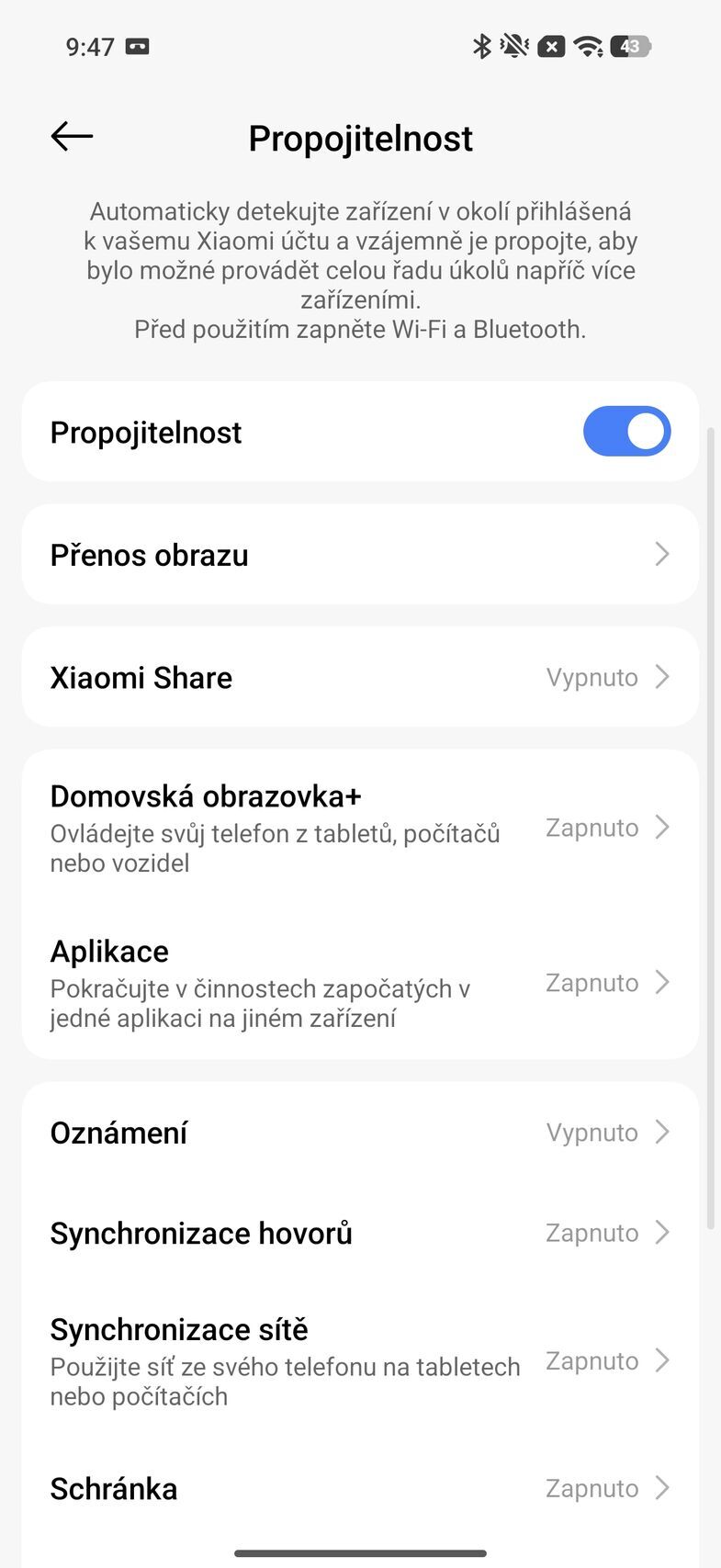Screen dimensions: 721x1568
Task: Expand the chevron next to Schránka
Action: coord(662,1488)
